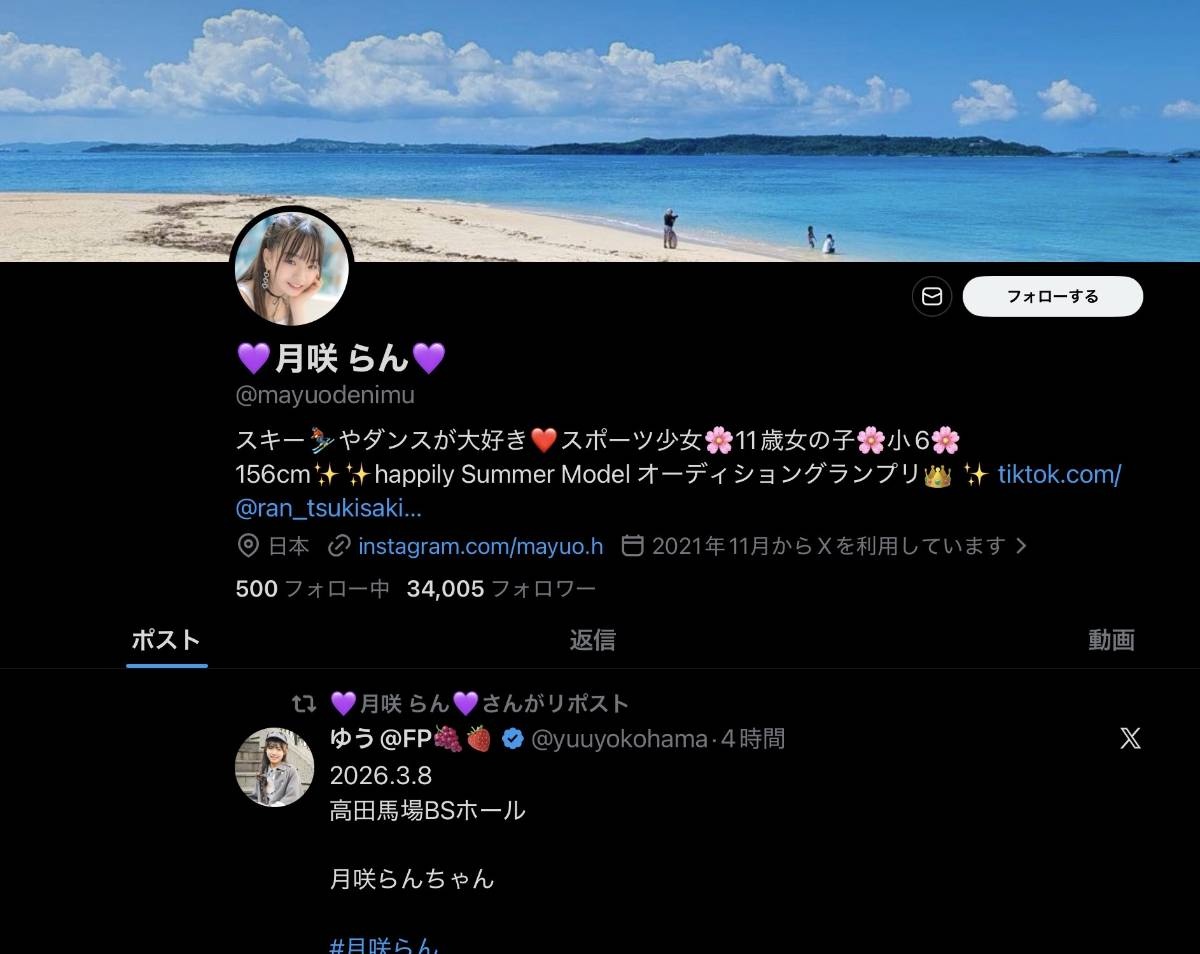This screenshot has width=1200, height=954.
Task: Open the profile avatar photo
Action: click(292, 269)
